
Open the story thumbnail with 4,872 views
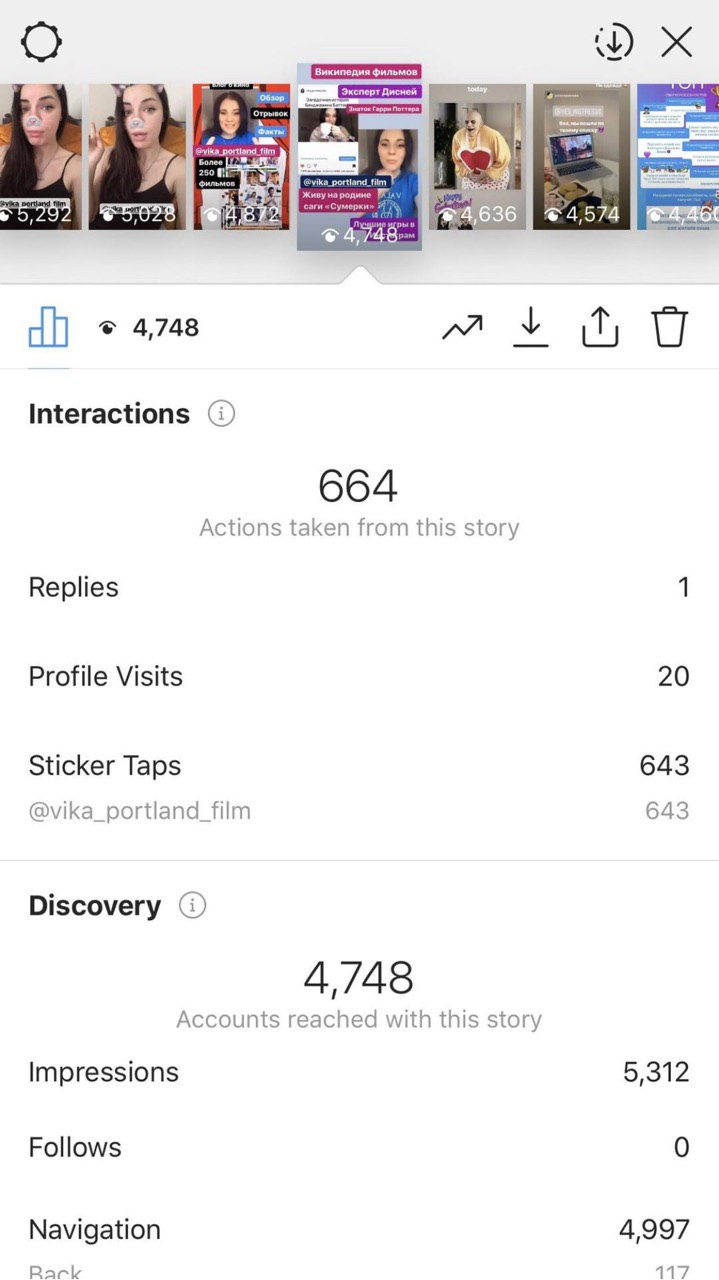[241, 157]
